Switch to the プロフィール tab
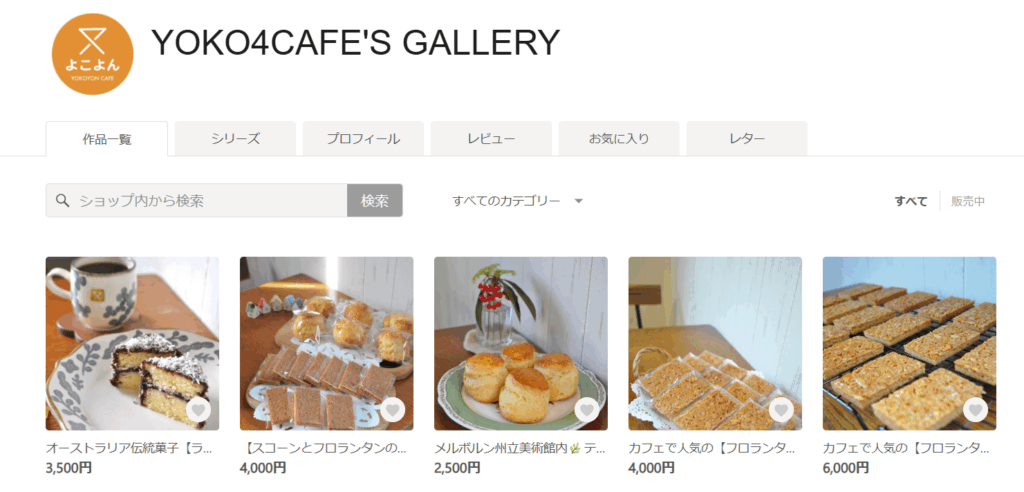 tap(363, 139)
